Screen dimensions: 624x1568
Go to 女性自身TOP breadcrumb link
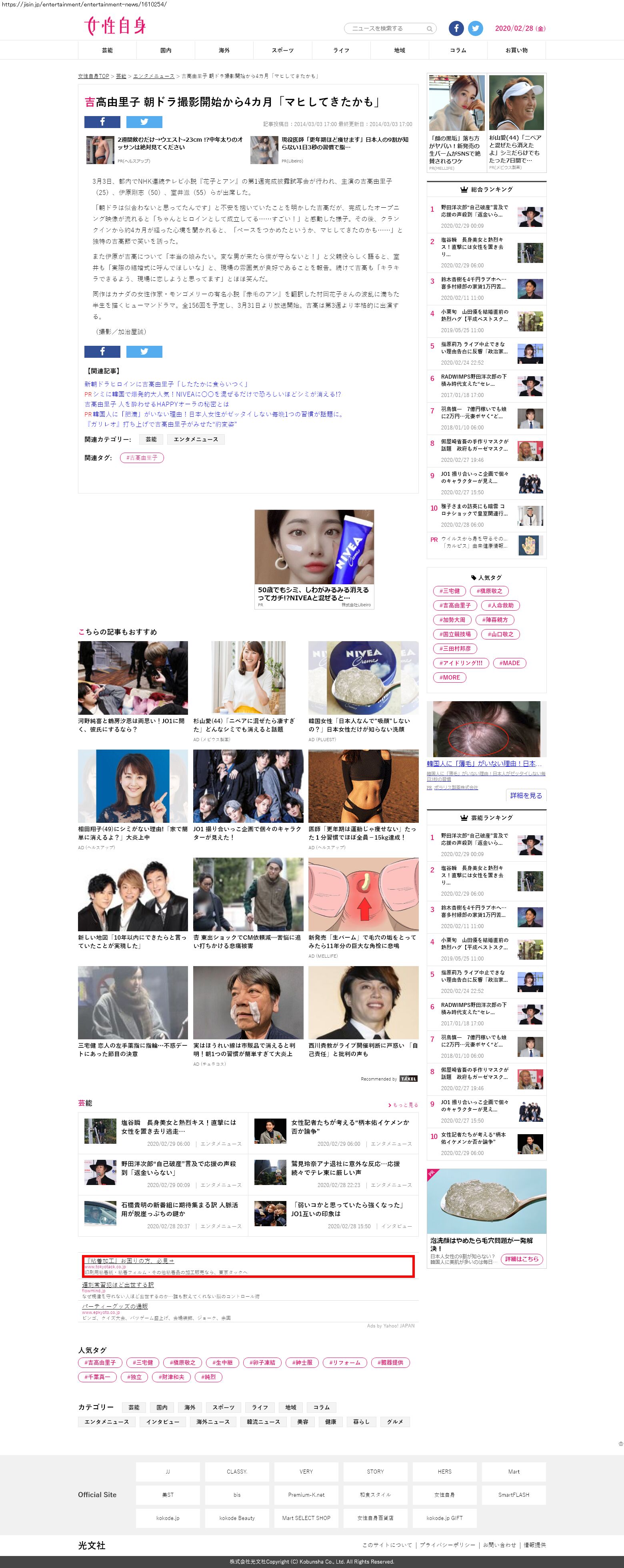93,76
